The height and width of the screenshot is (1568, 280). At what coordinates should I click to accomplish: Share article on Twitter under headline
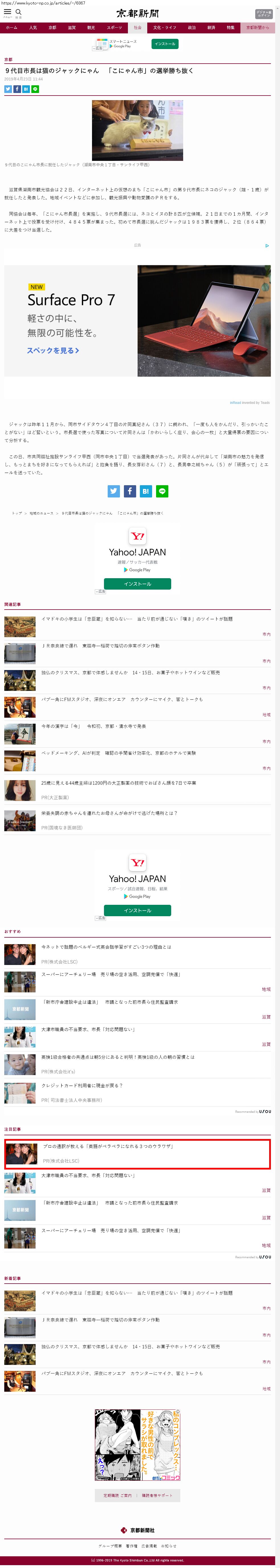[8, 89]
